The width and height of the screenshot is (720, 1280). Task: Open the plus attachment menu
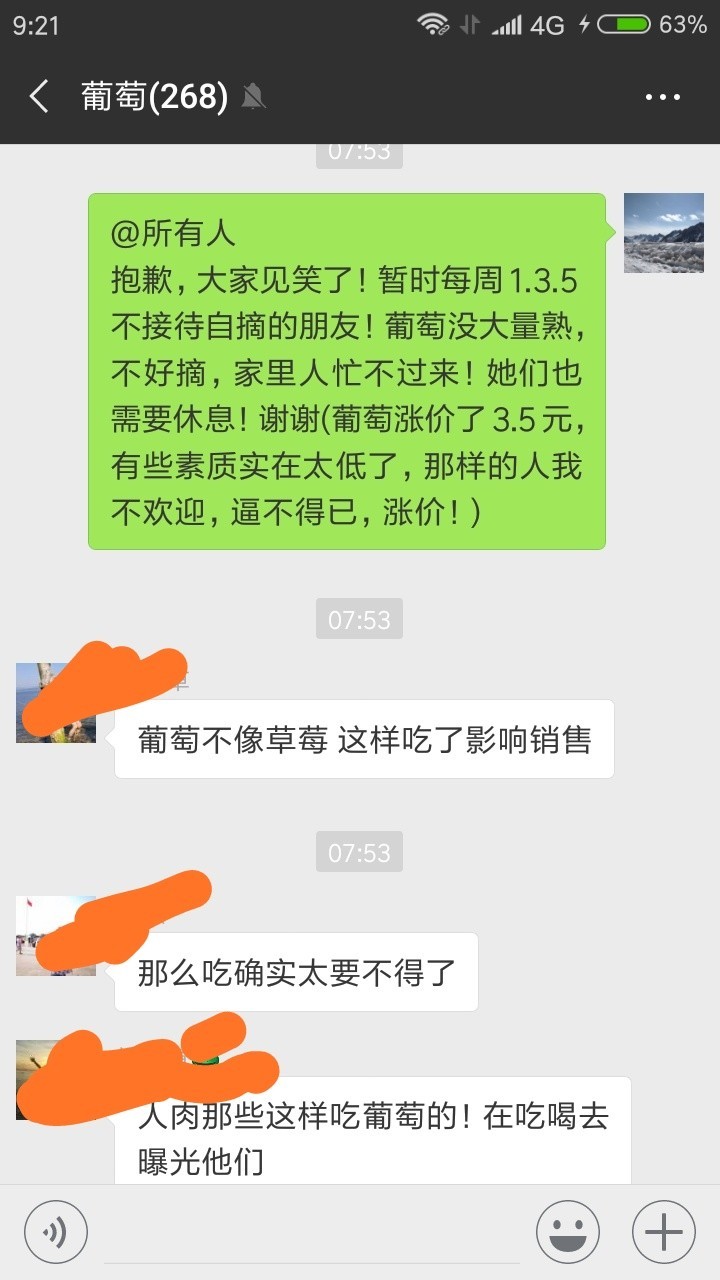[664, 1233]
